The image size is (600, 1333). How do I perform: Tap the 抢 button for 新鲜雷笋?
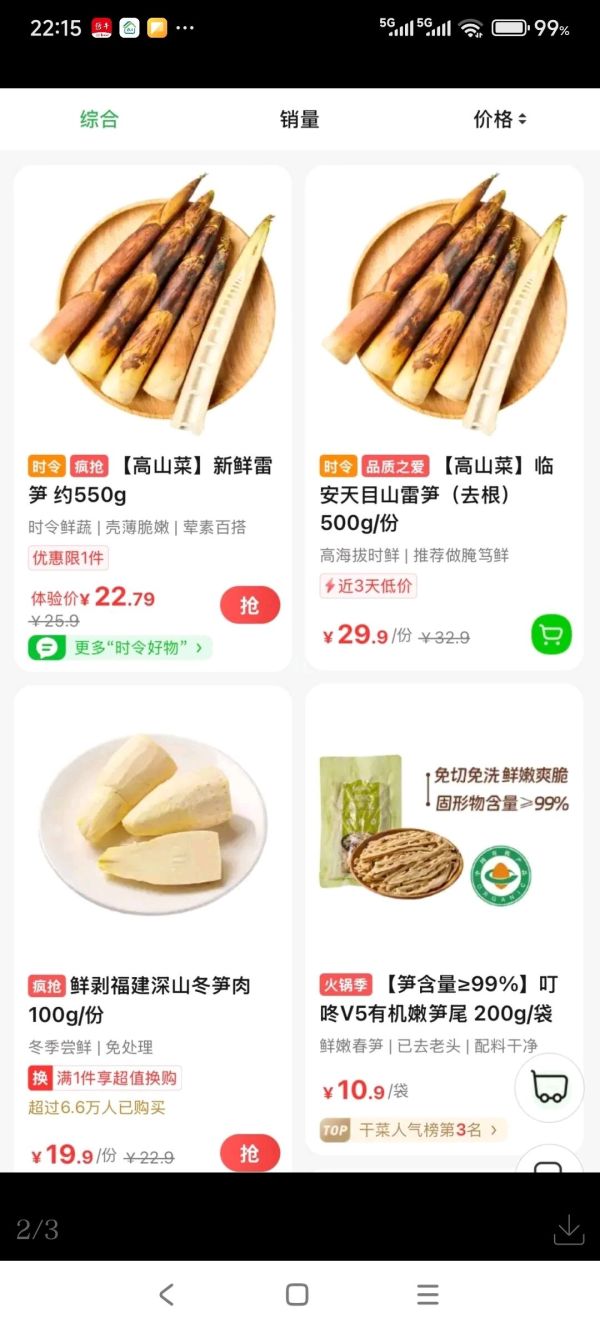pyautogui.click(x=250, y=605)
